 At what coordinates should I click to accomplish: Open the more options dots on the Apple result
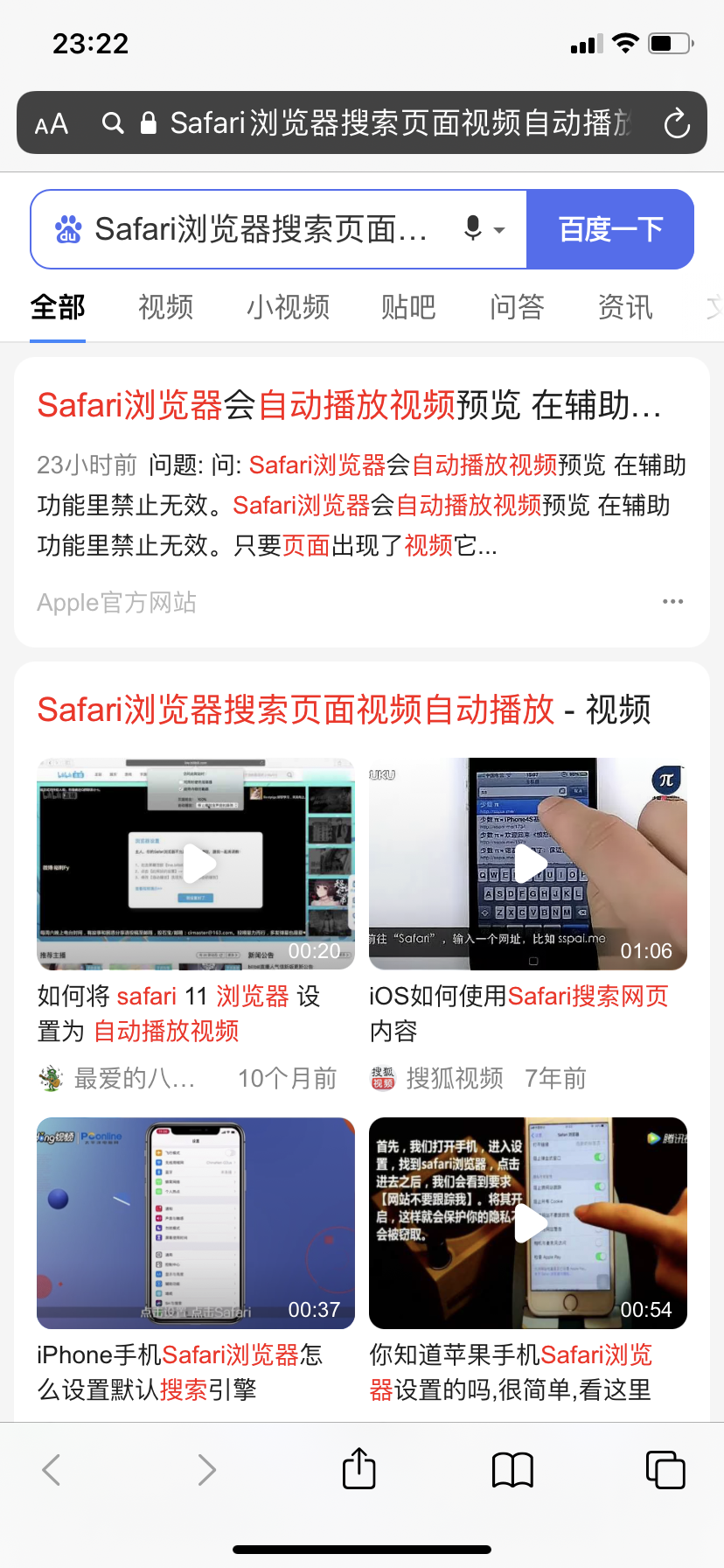coord(672,602)
